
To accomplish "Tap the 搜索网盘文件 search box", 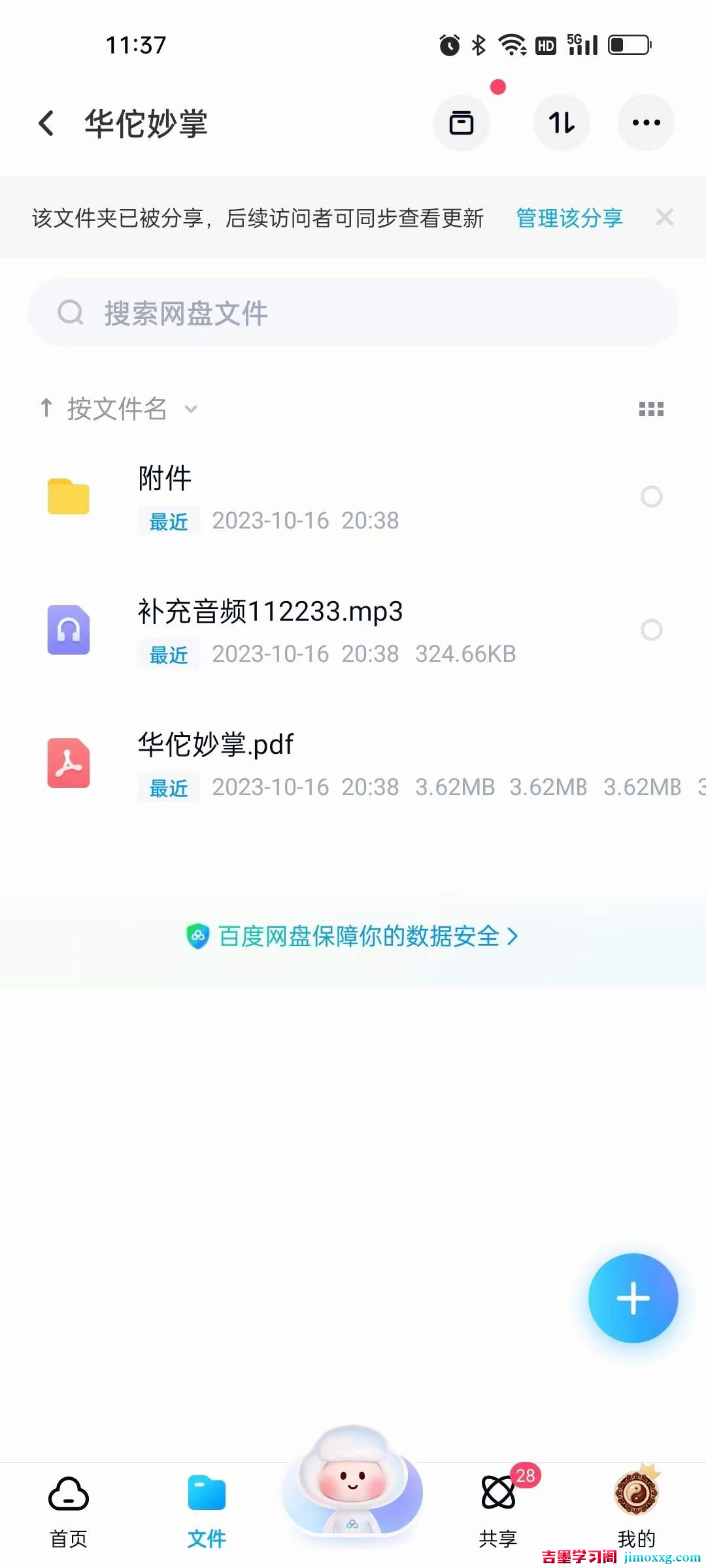I will pos(353,313).
